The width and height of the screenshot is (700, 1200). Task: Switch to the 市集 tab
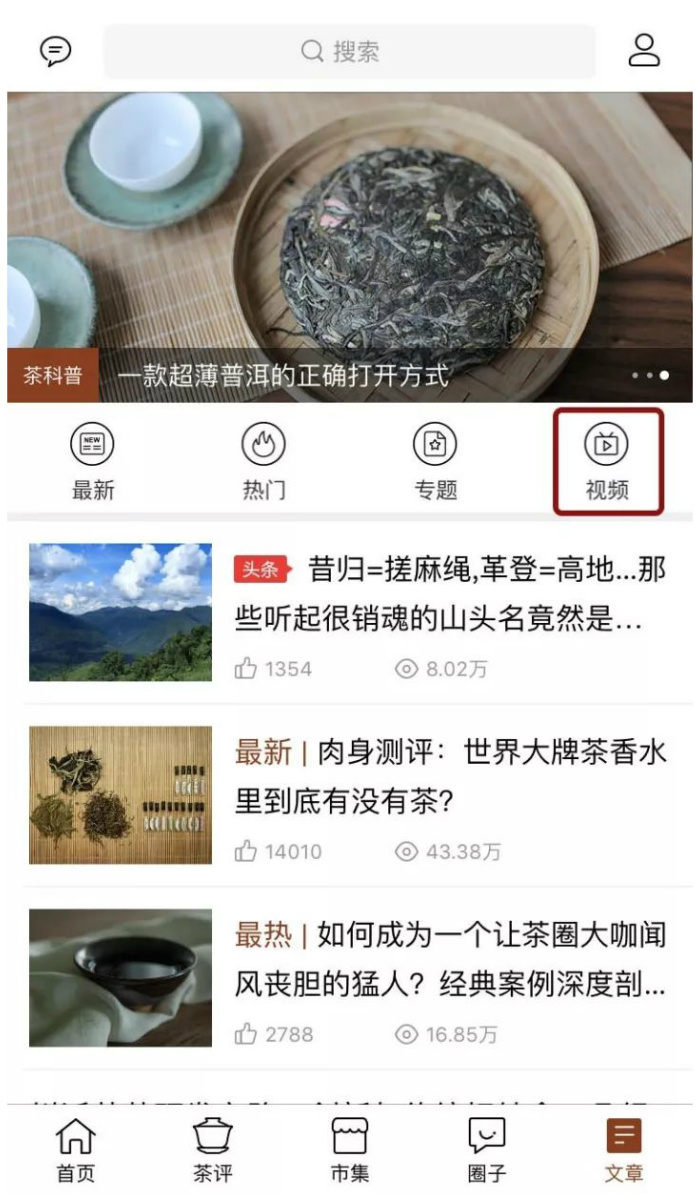(350, 1150)
